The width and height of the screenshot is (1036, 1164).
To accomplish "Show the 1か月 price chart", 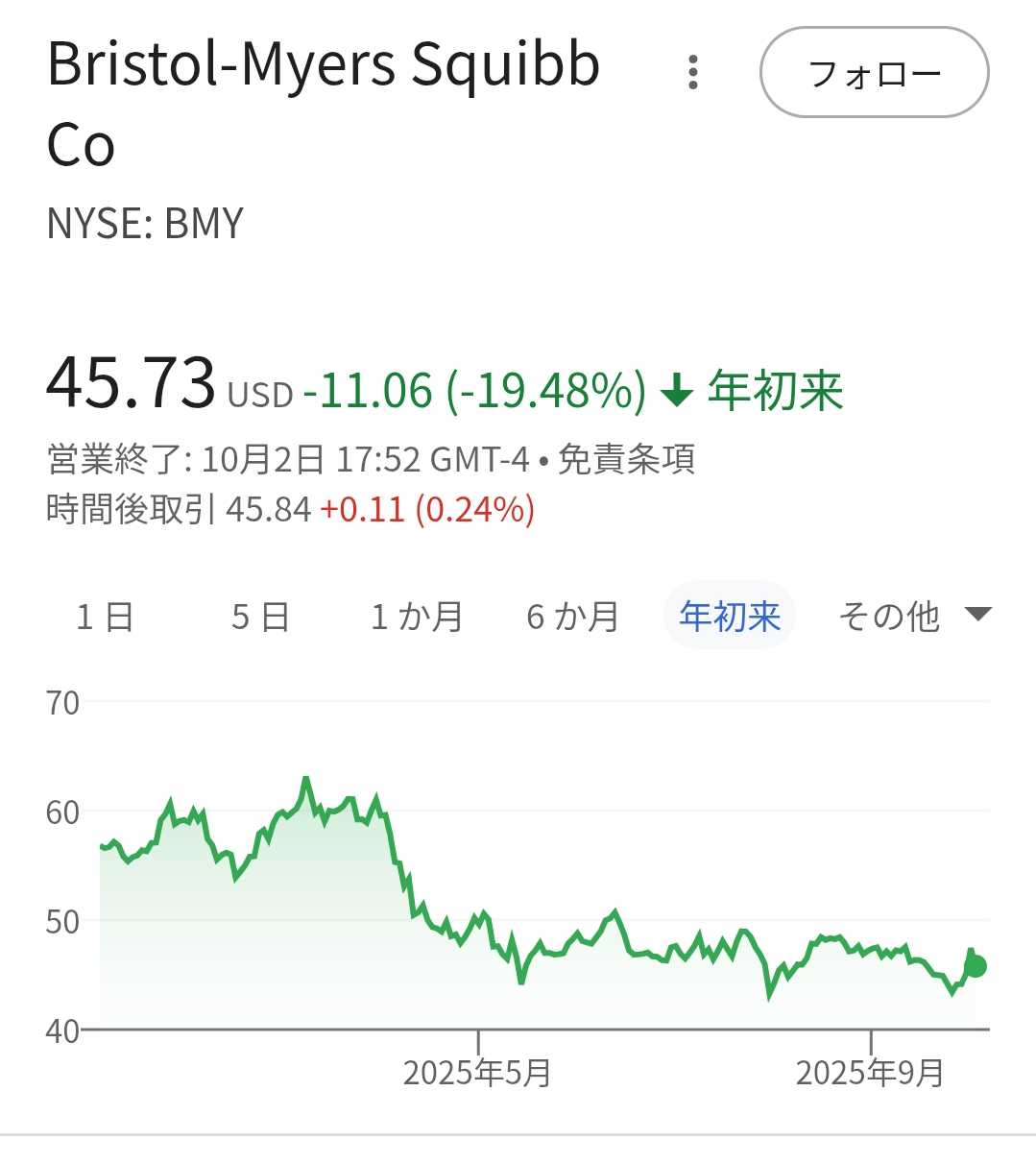I will pos(417,616).
